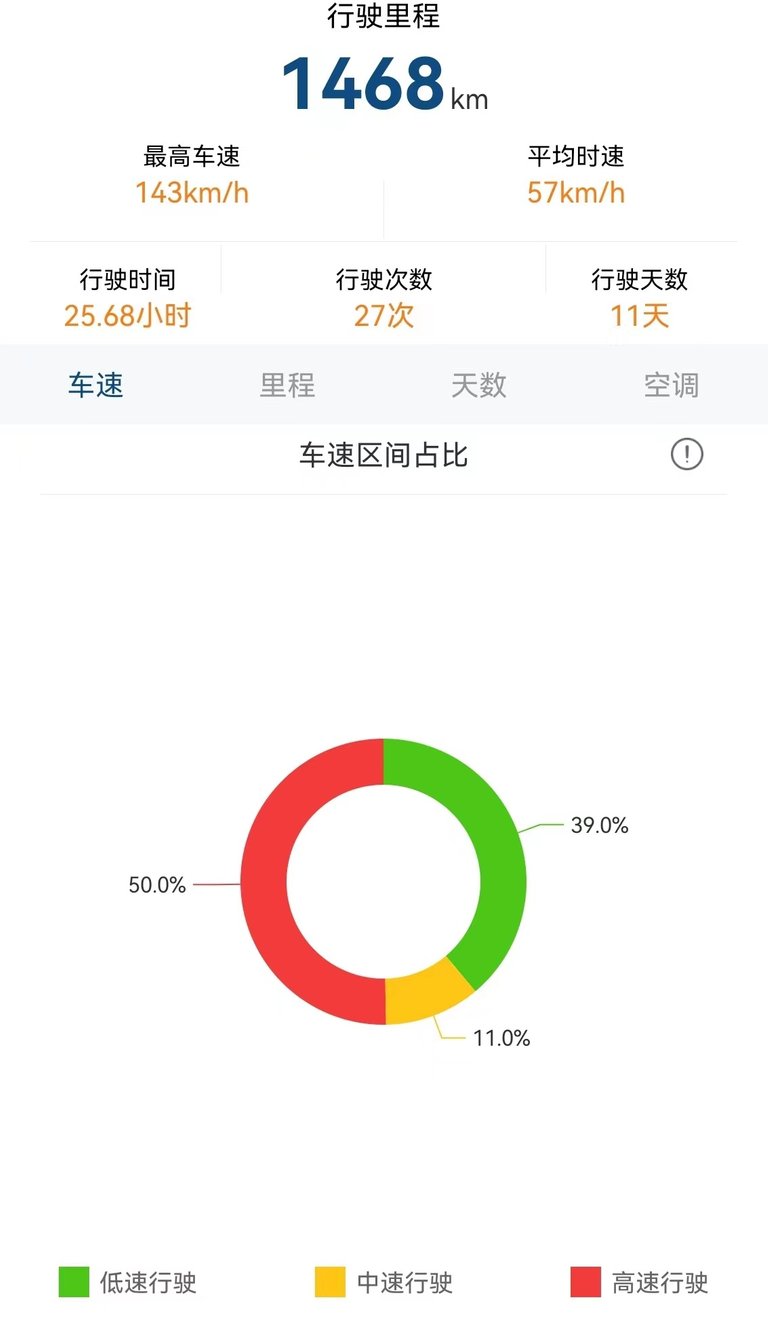This screenshot has height=1322, width=768.
Task: Toggle the 高速行驶 legend item
Action: (x=640, y=1282)
